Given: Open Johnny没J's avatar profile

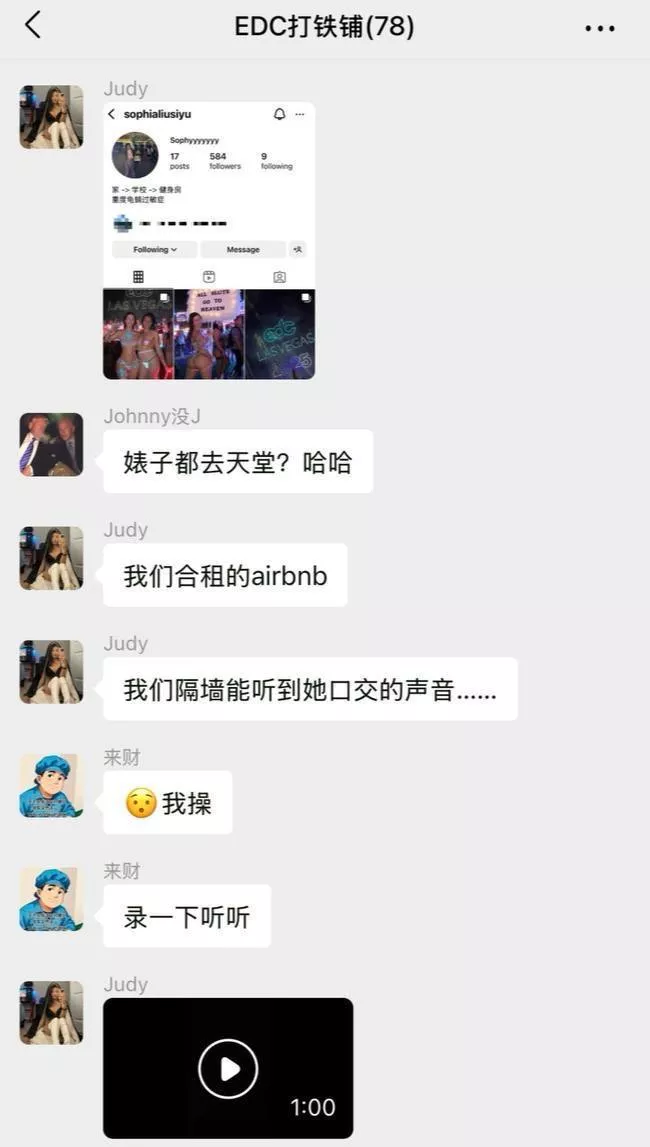Looking at the screenshot, I should (x=51, y=445).
